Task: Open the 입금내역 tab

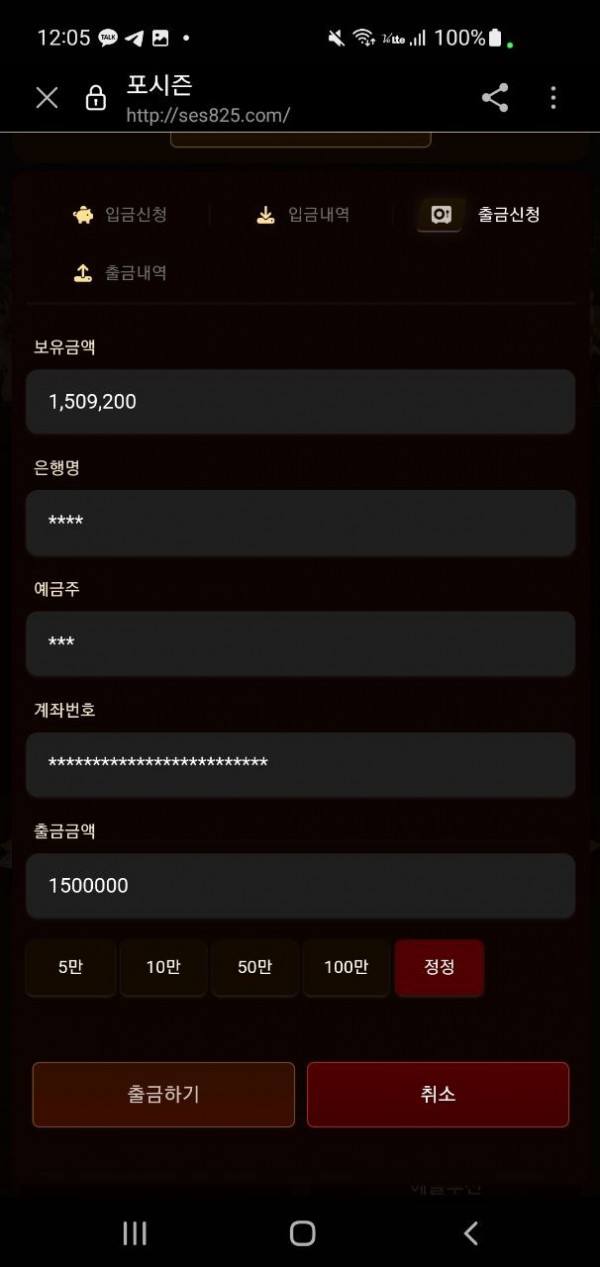Action: point(303,215)
